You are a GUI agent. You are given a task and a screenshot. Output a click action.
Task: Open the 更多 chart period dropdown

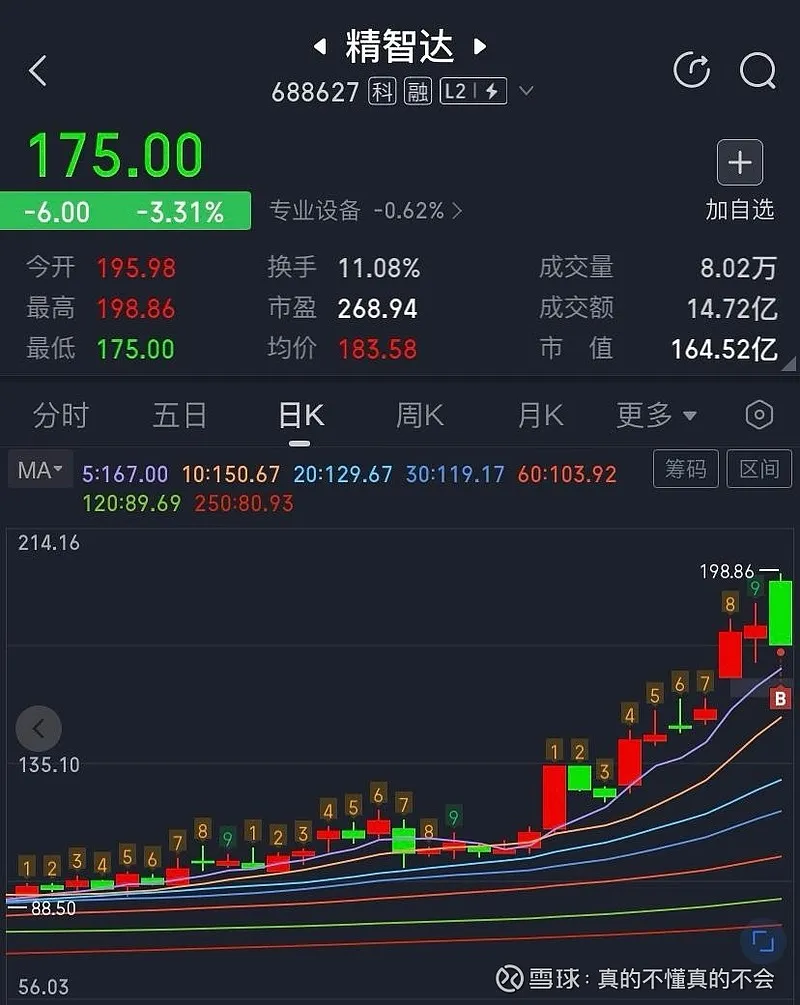point(656,415)
